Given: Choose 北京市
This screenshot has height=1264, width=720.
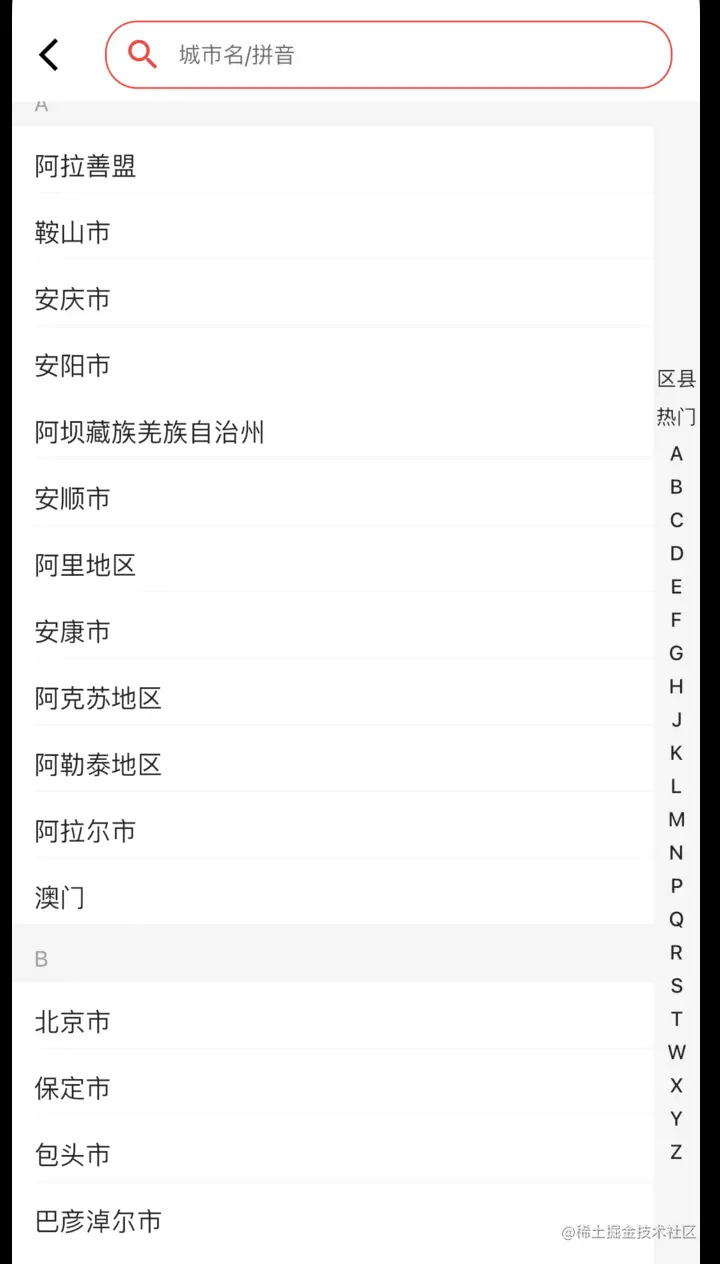Looking at the screenshot, I should point(333,1021).
